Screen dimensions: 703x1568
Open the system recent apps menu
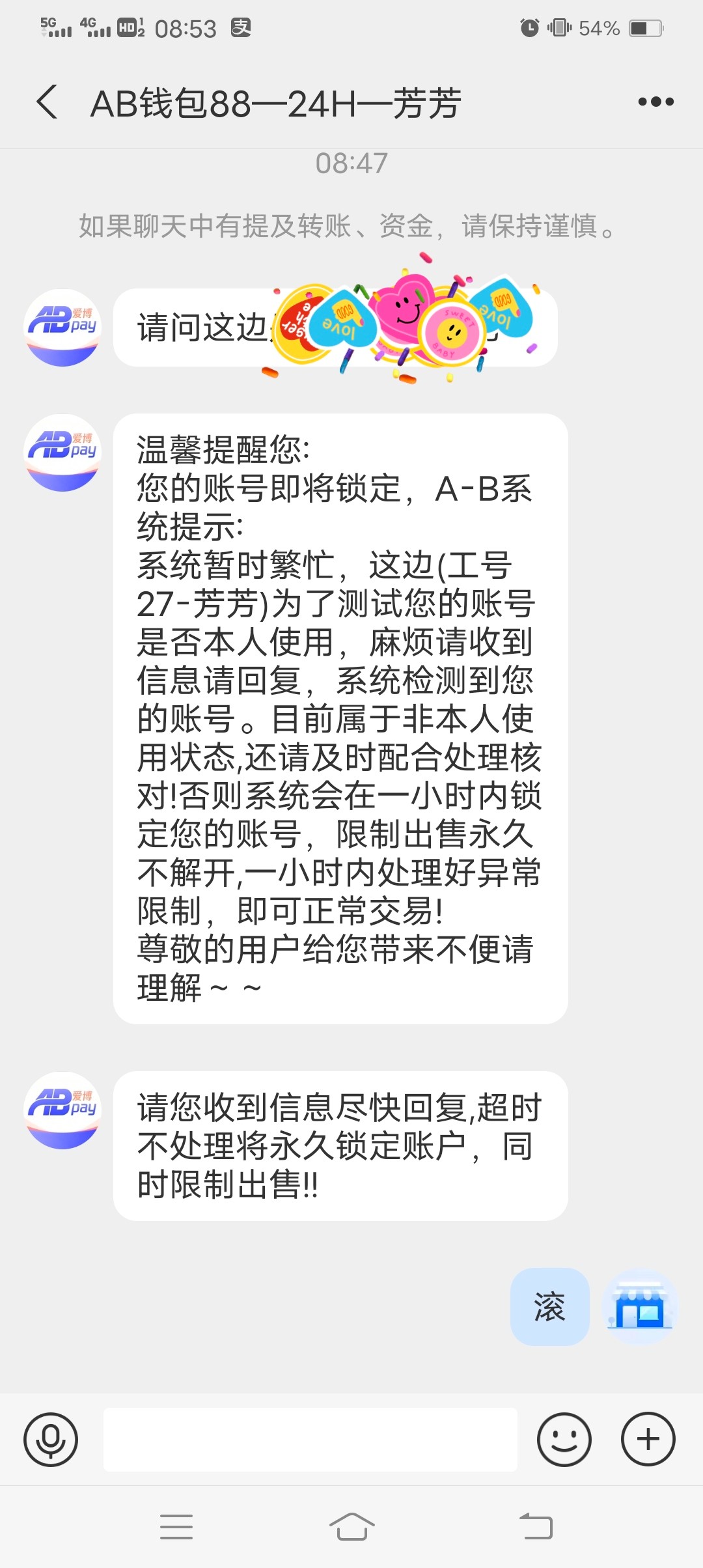tap(176, 1526)
